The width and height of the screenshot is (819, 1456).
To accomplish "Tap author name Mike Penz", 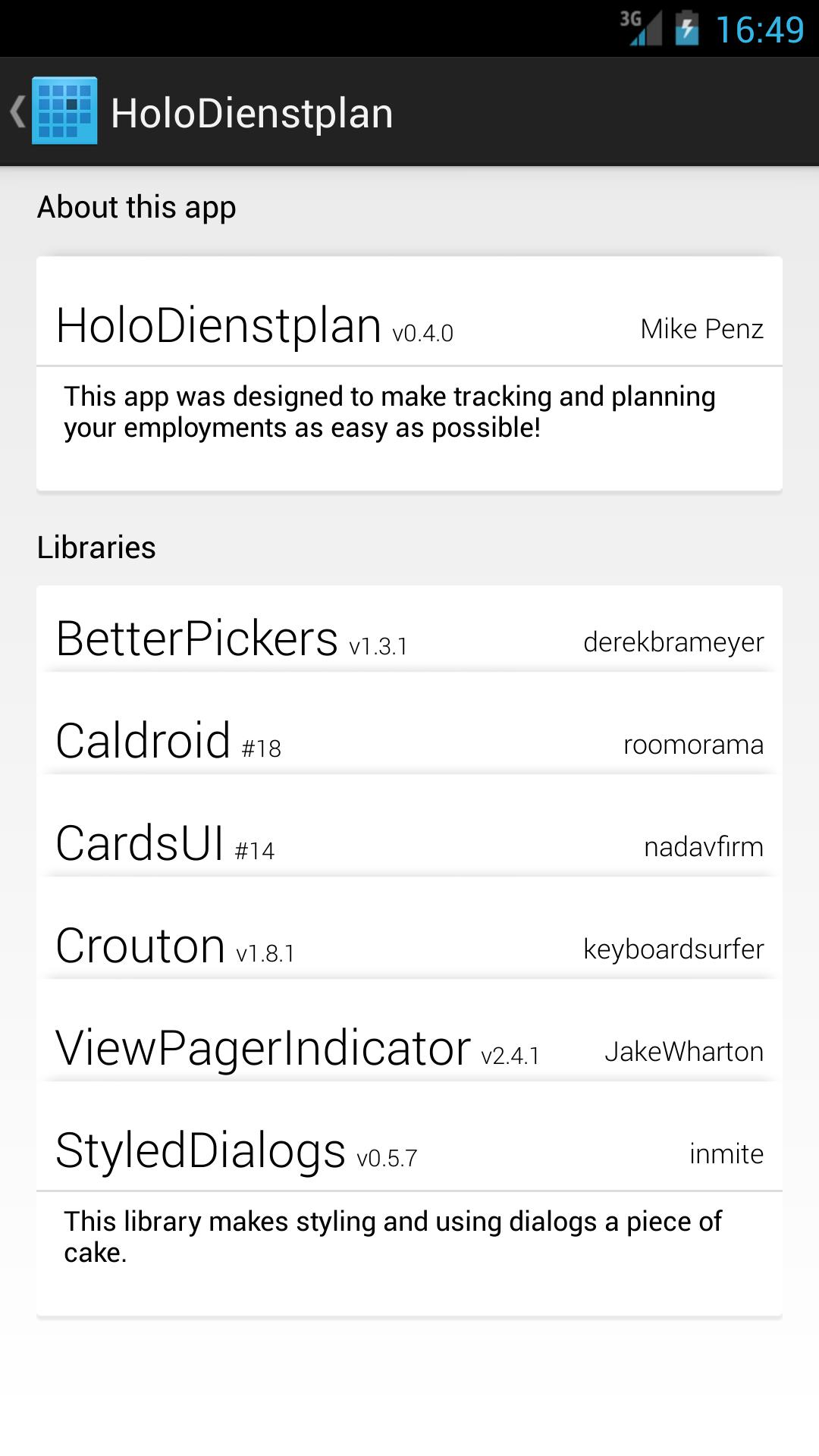I will 701,328.
